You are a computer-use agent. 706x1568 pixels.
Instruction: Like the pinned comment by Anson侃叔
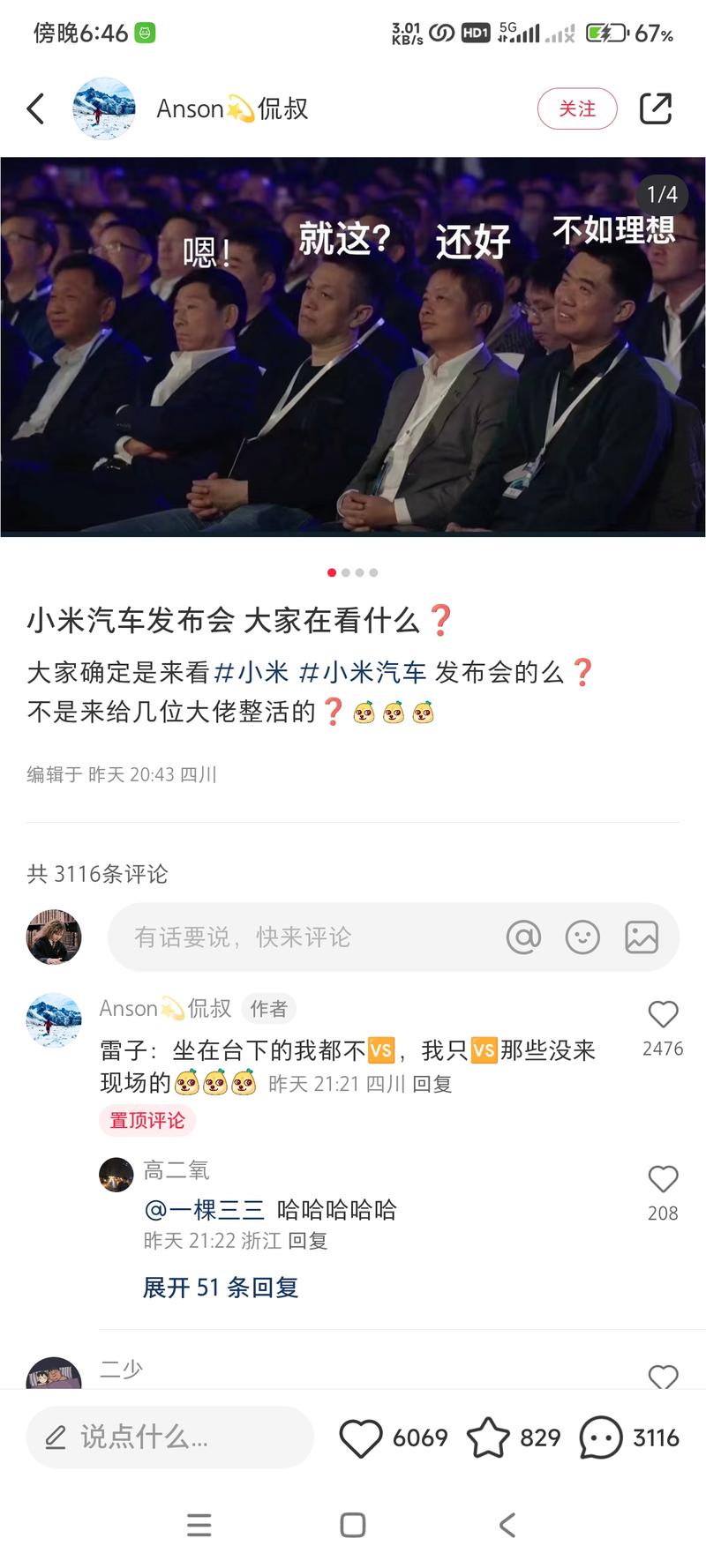664,1014
